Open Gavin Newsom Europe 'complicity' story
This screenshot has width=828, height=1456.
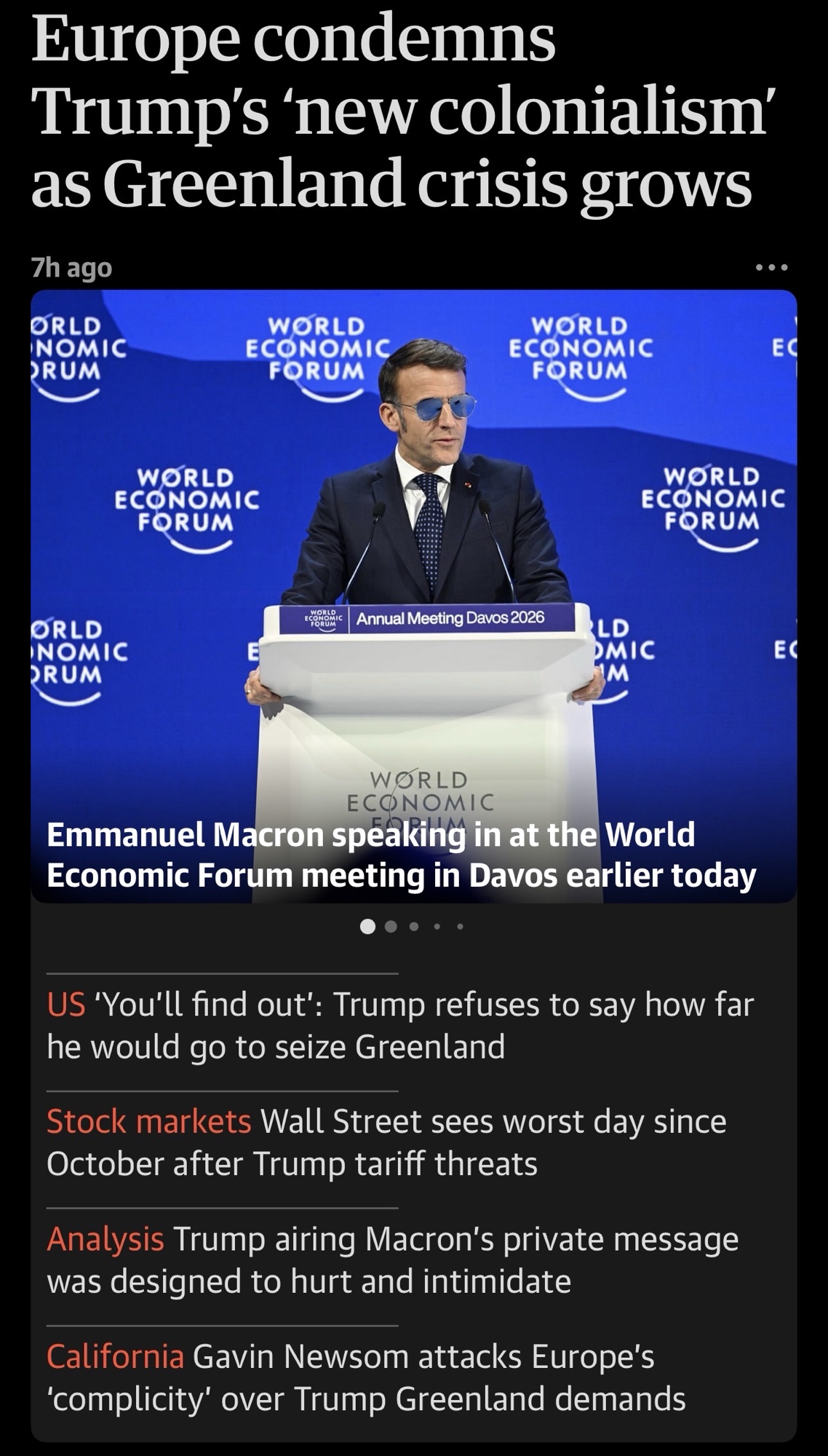pos(366,1377)
